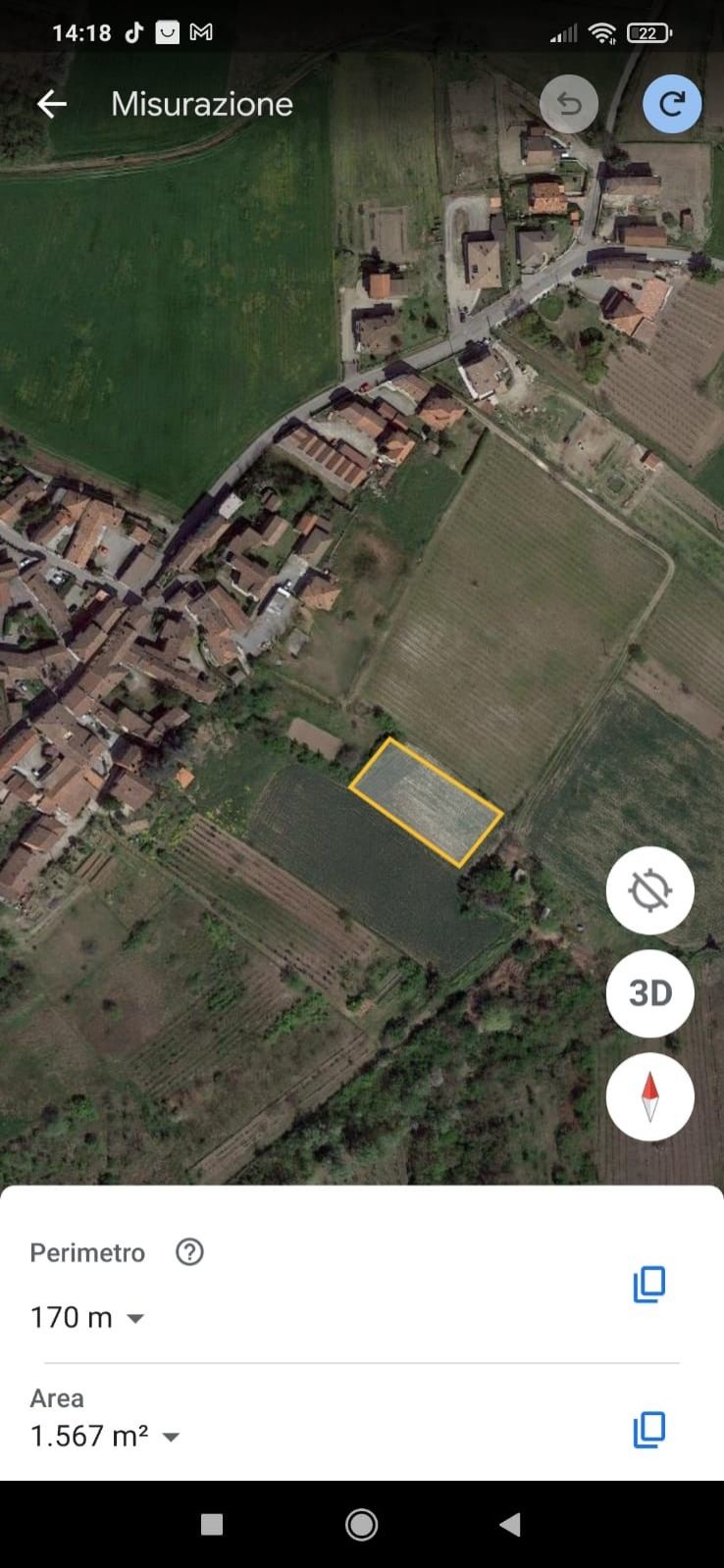The height and width of the screenshot is (1568, 724).
Task: Copy the area value
Action: click(649, 1429)
